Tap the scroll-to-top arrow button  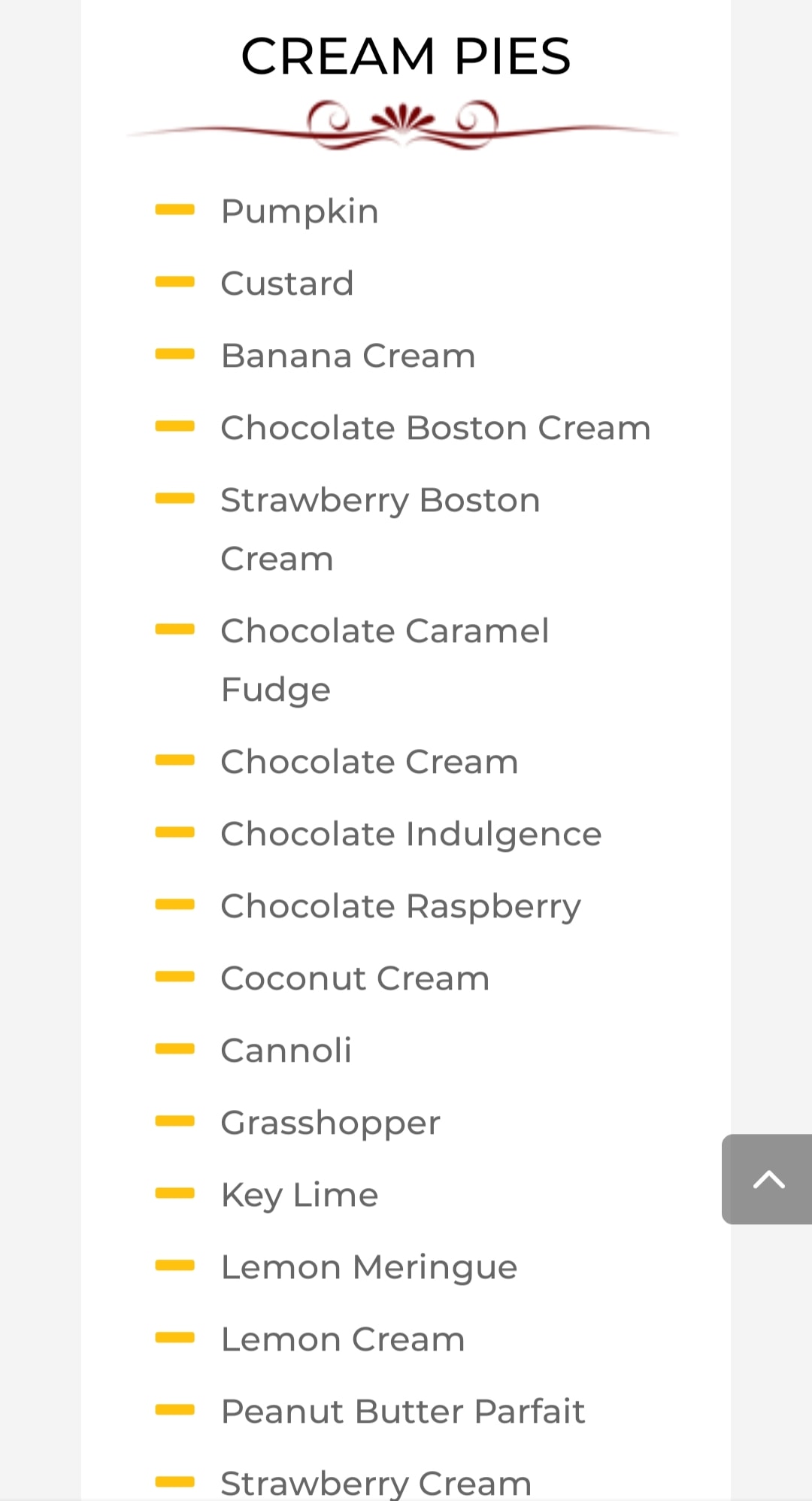pos(768,1179)
